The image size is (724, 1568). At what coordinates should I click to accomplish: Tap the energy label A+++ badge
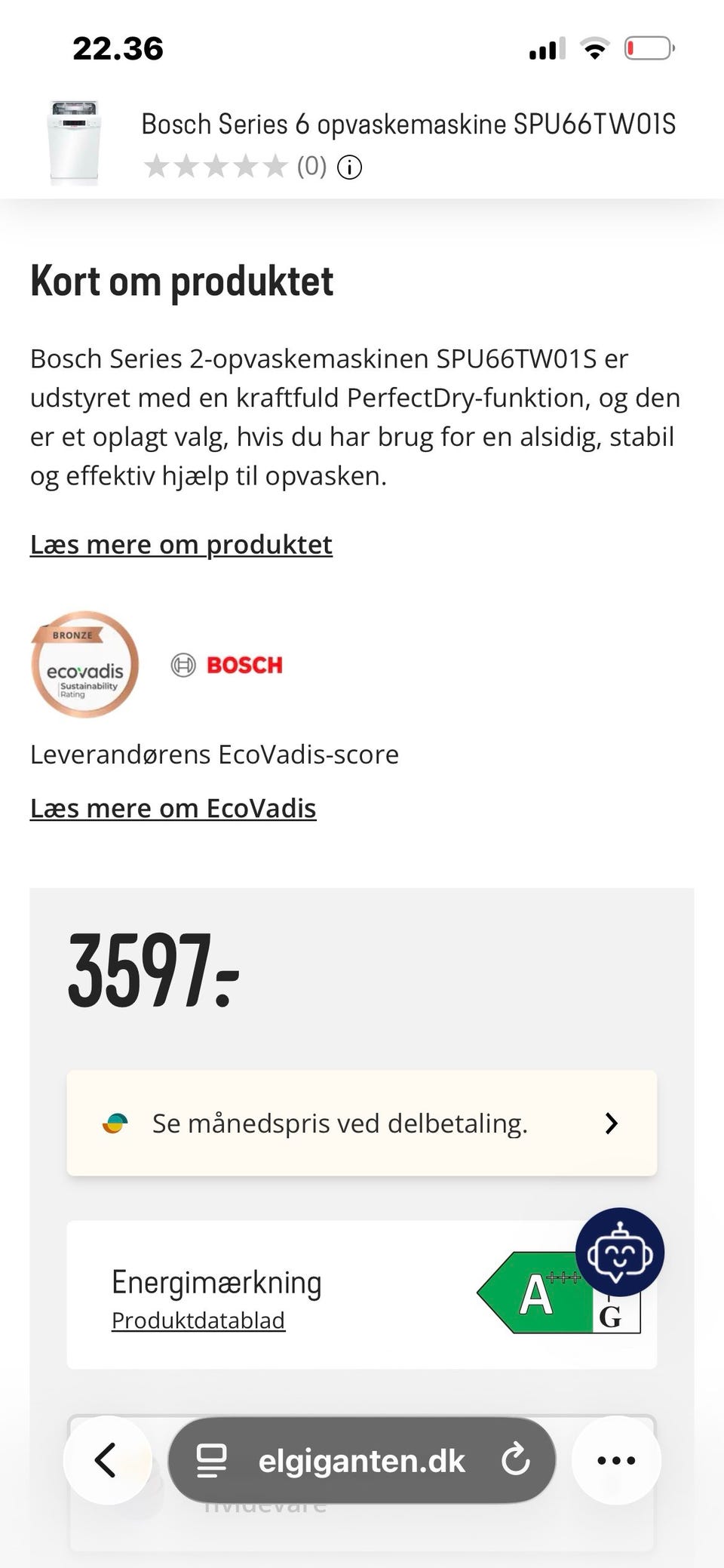pos(559,1293)
